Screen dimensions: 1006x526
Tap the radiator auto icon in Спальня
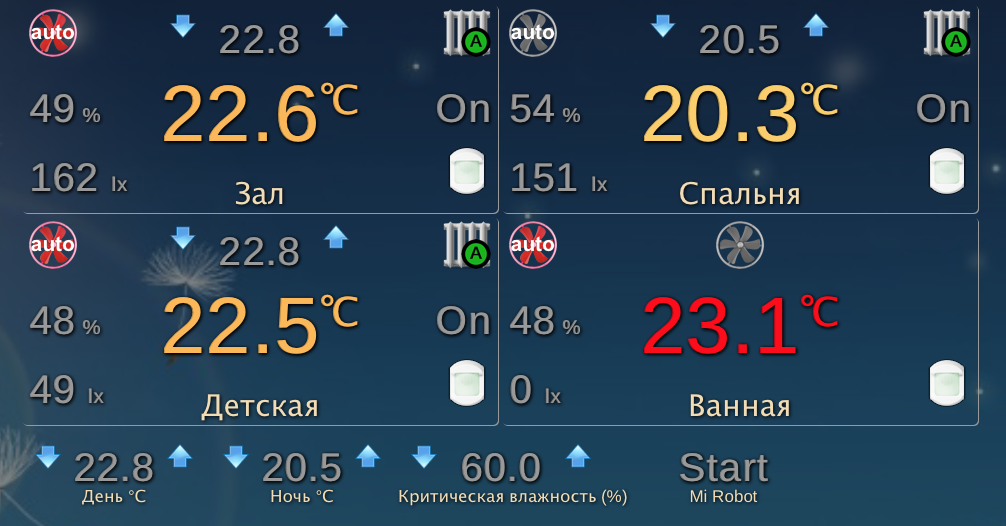pos(947,33)
